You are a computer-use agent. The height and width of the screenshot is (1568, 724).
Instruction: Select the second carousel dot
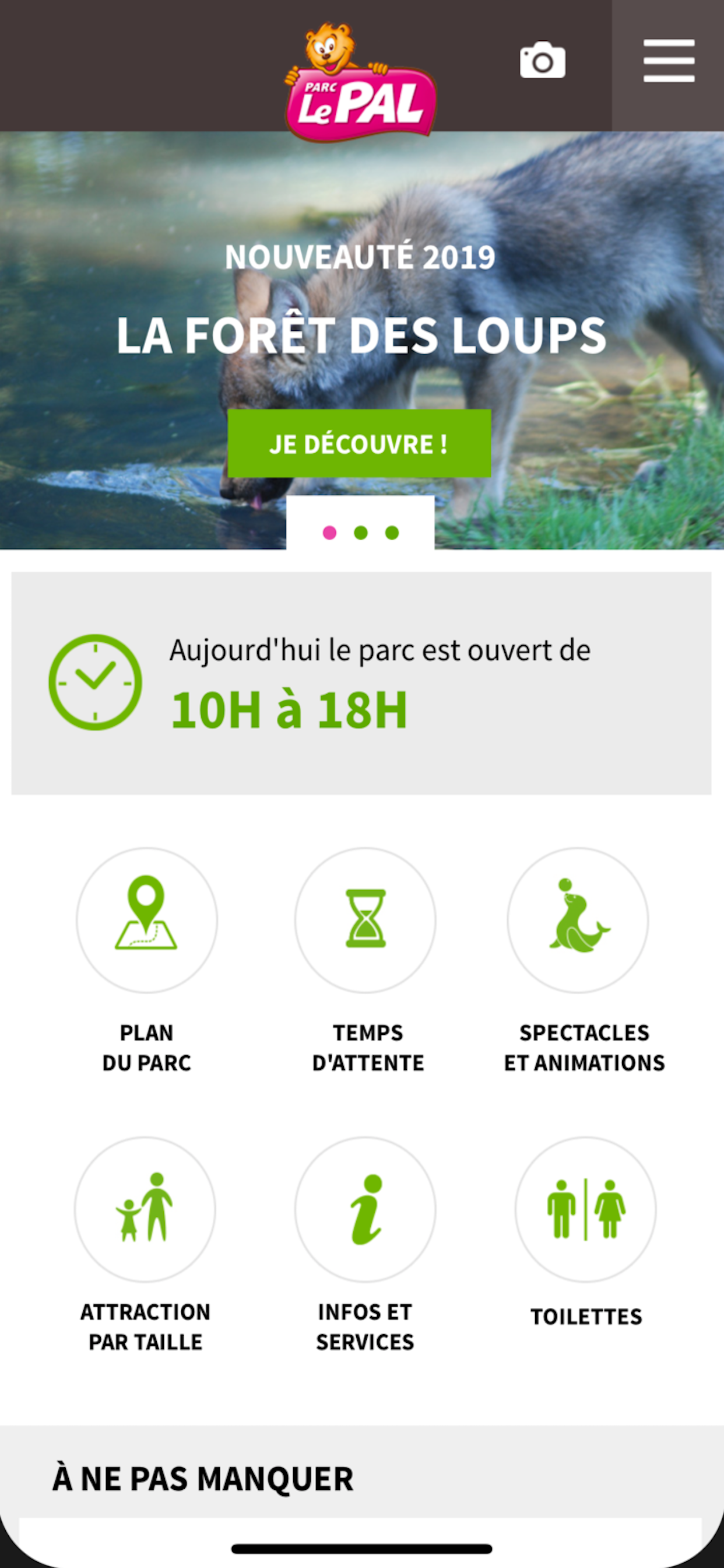tap(361, 533)
